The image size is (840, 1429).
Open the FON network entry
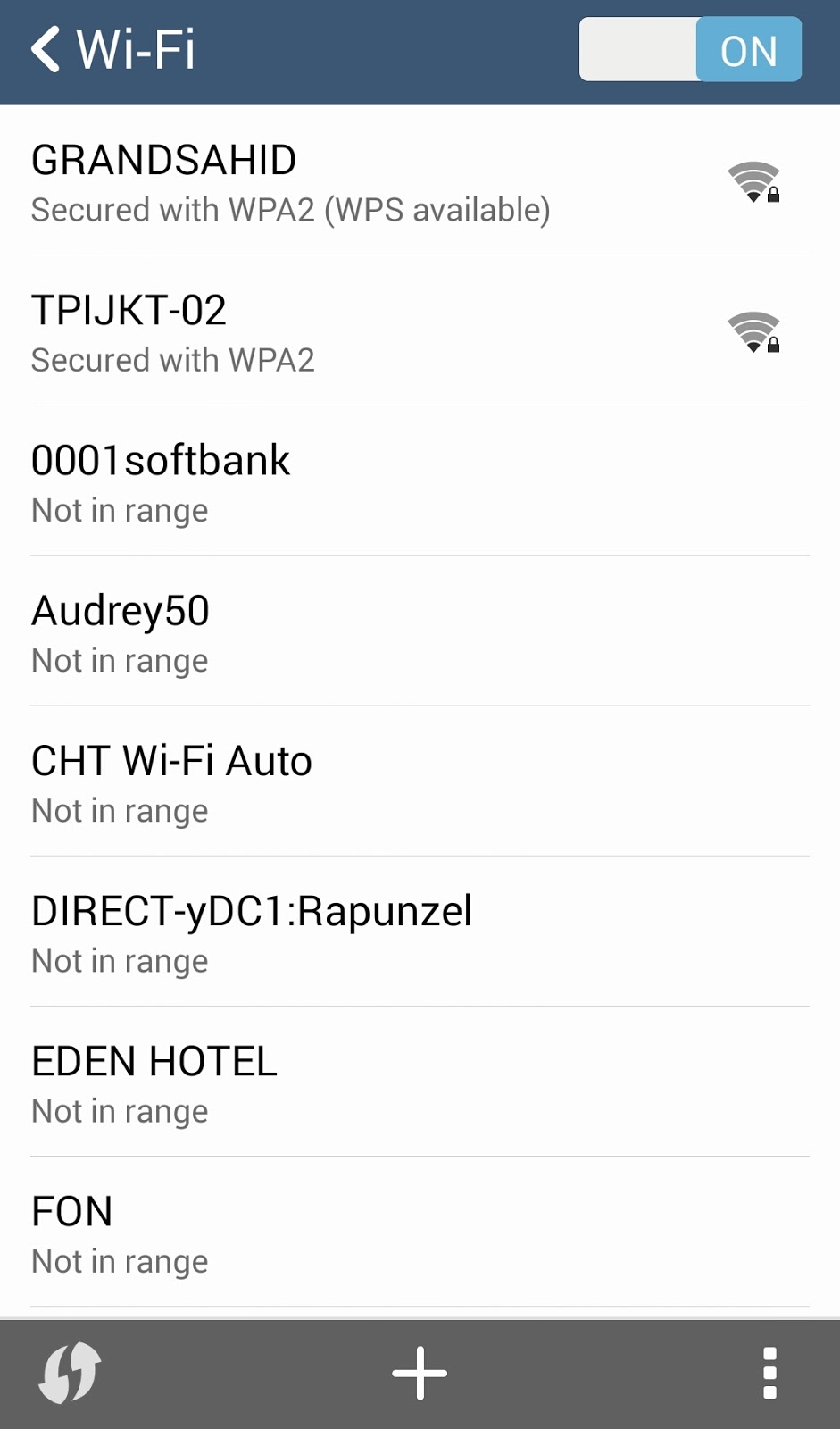point(420,1232)
